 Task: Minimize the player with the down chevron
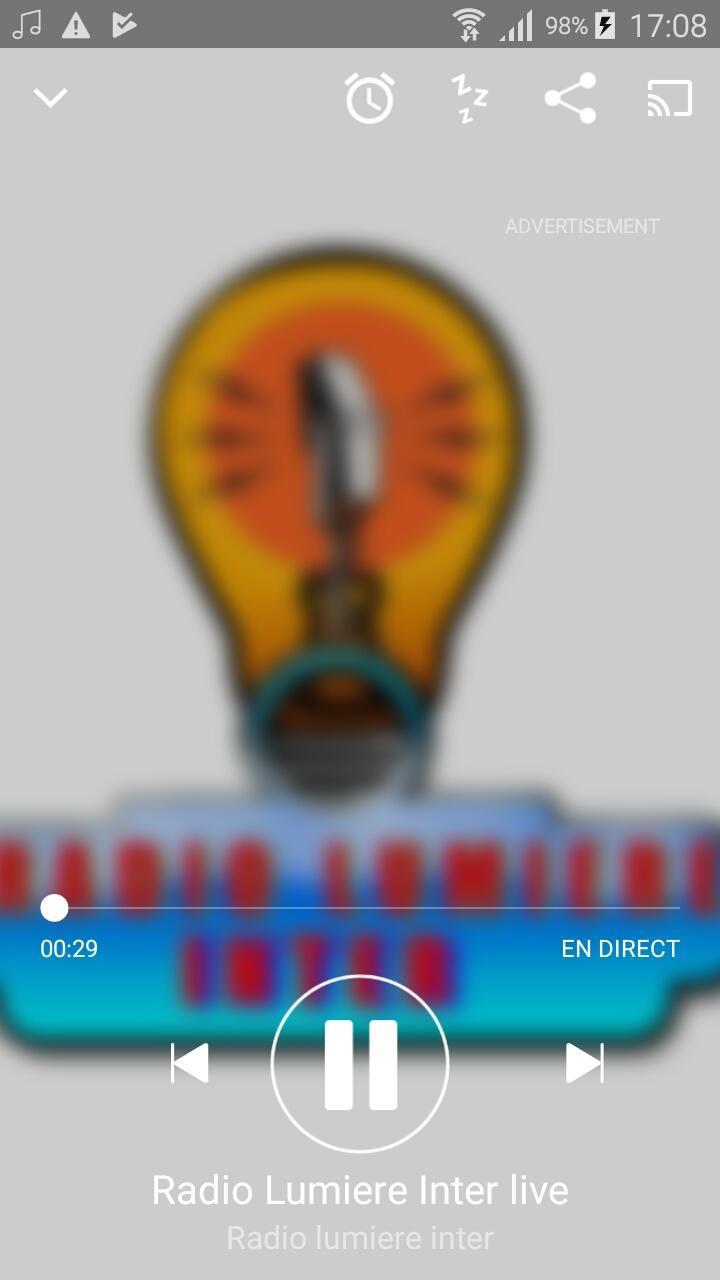[x=49, y=97]
